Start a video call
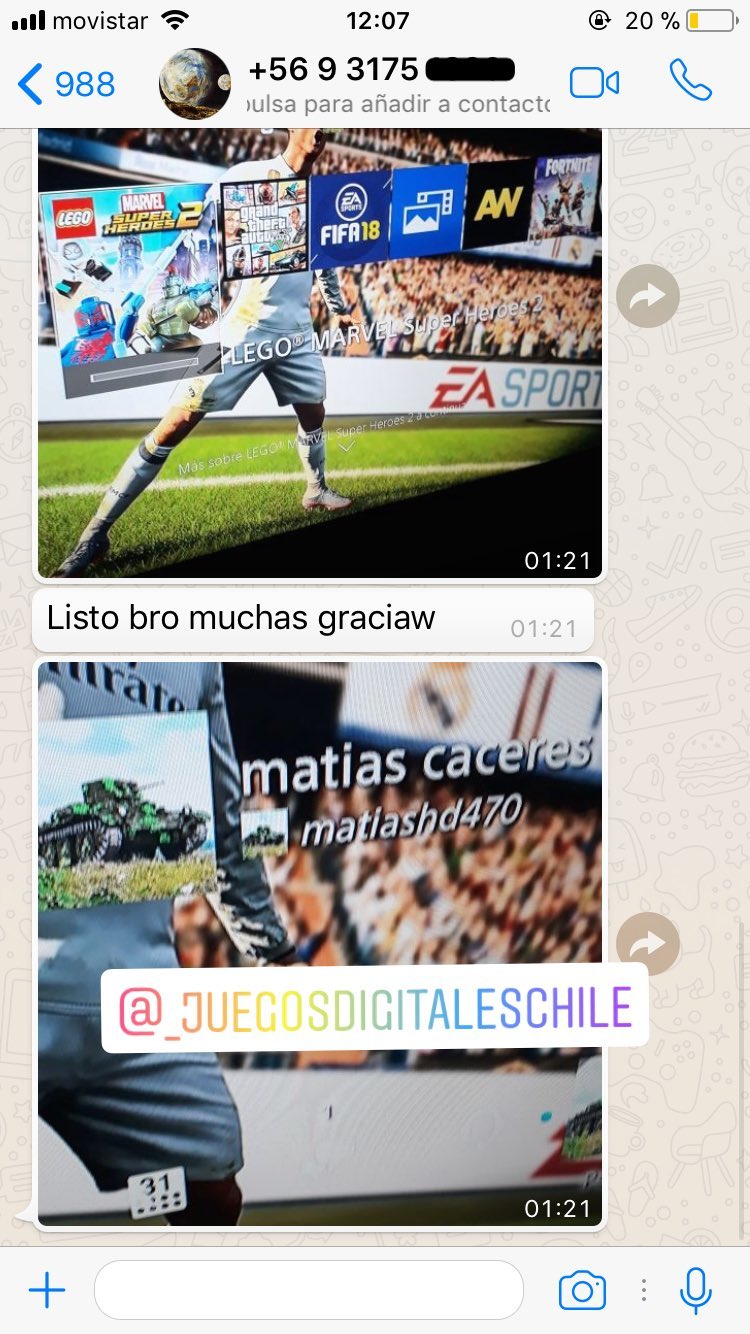 (x=594, y=83)
